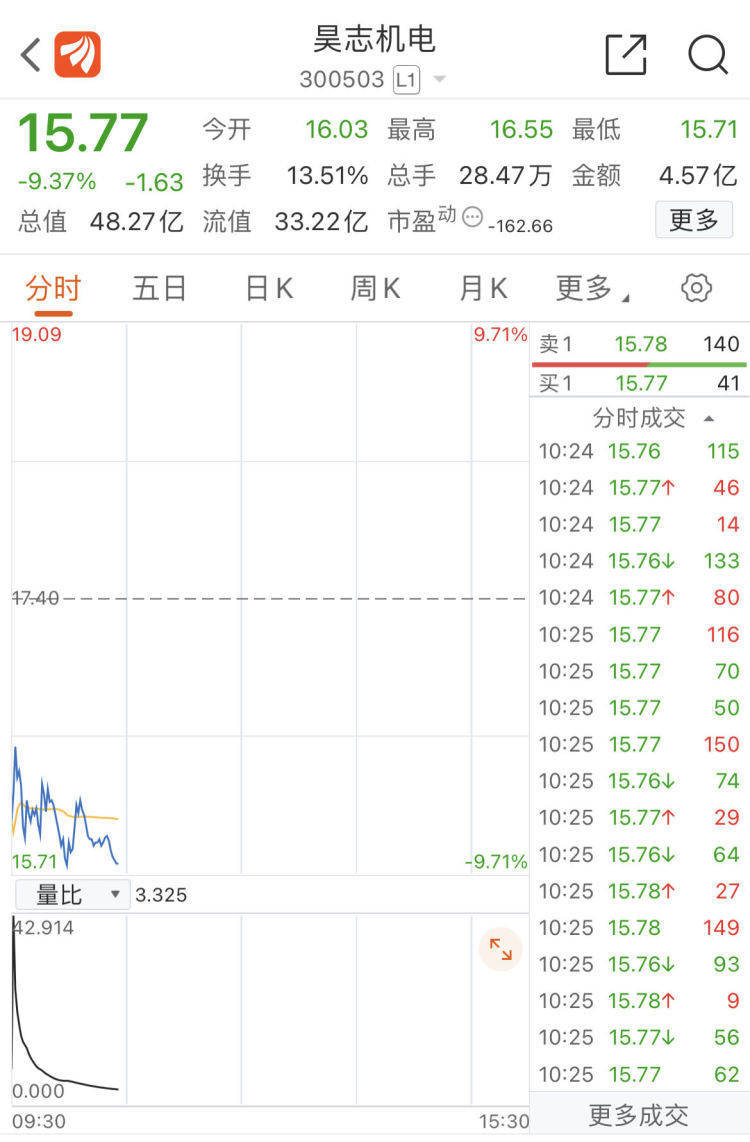Image resolution: width=750 pixels, height=1142 pixels.
Task: Expand the L1 stock code dropdown
Action: (439, 80)
